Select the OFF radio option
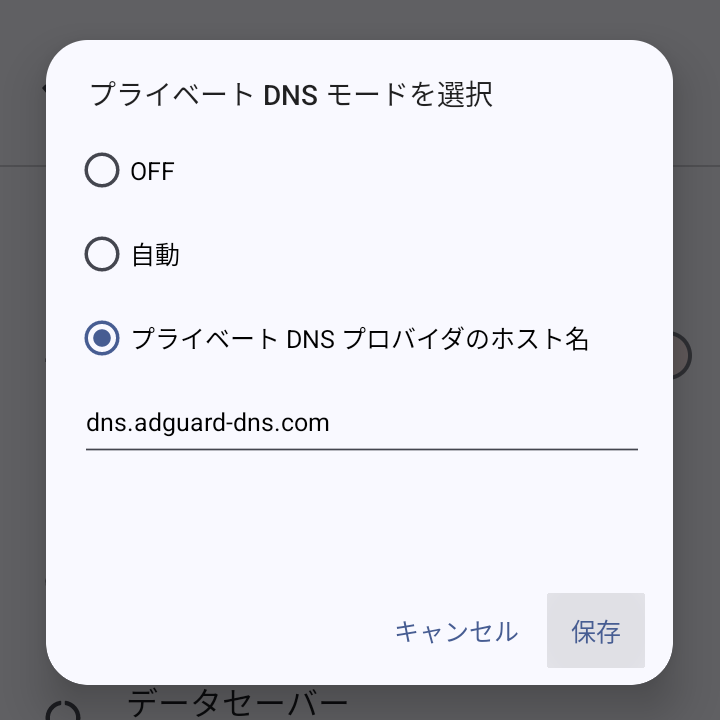Image resolution: width=720 pixels, height=720 pixels. point(102,171)
